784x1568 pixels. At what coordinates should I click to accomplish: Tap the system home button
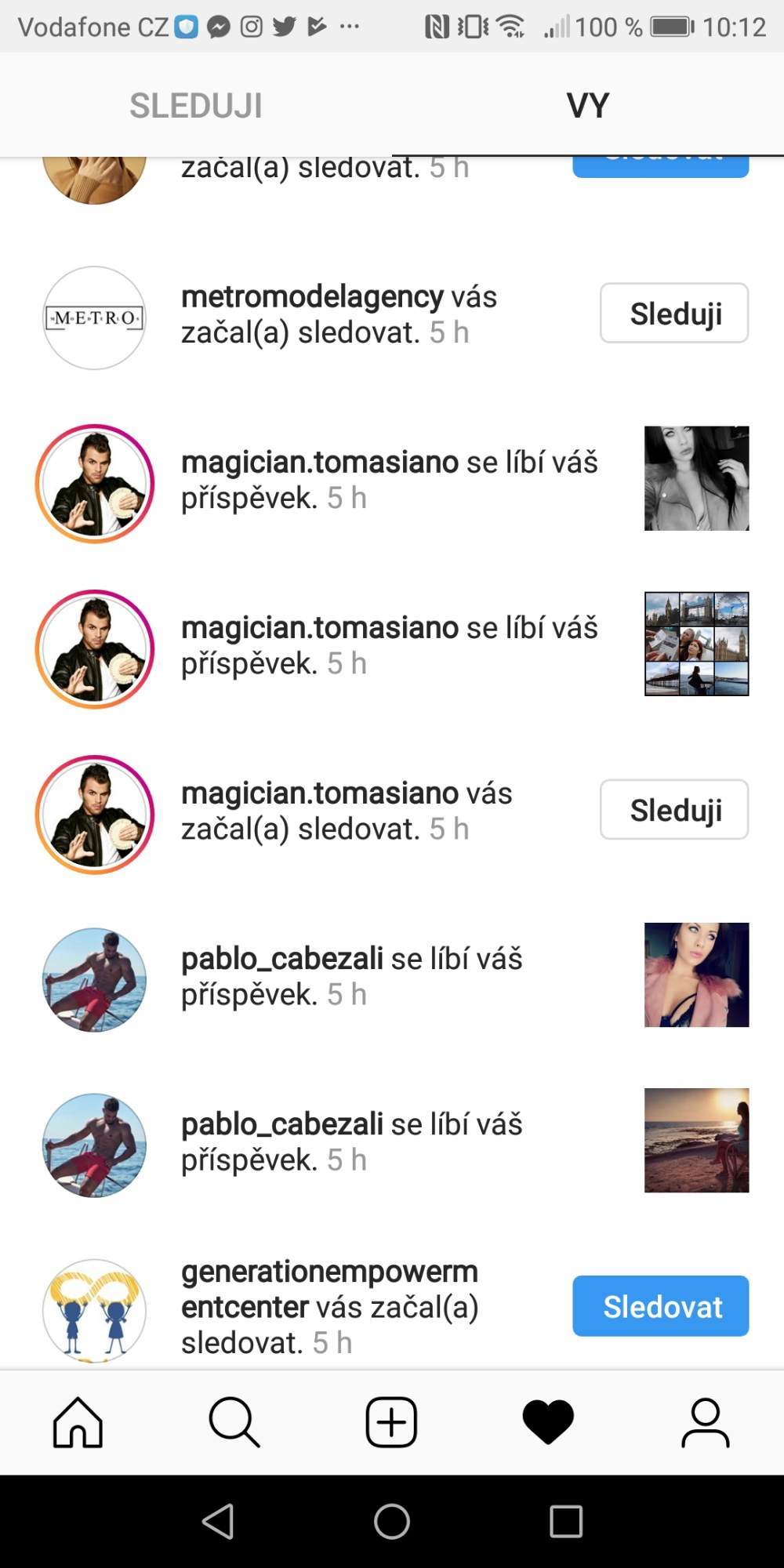(x=392, y=1522)
